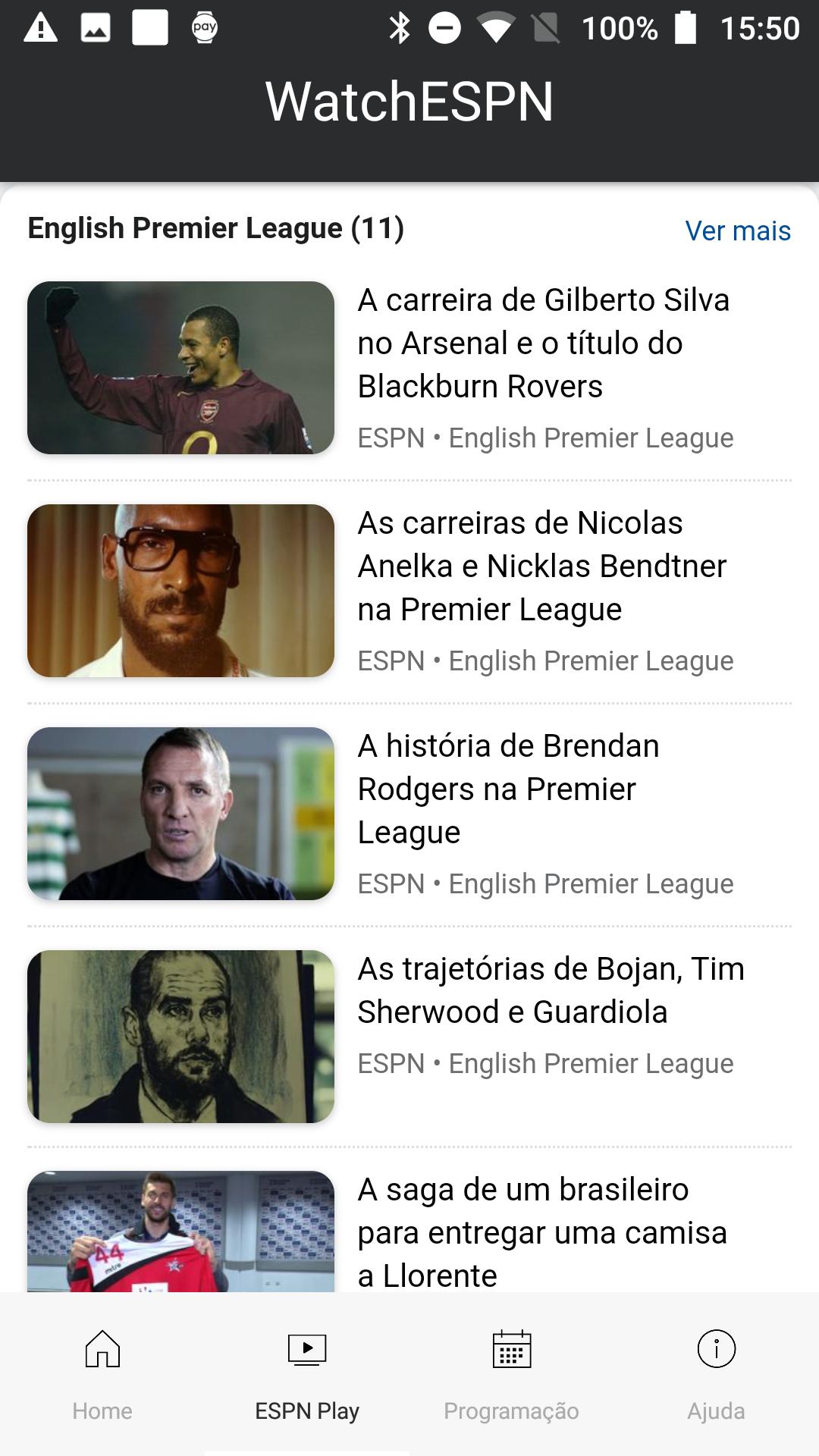
Task: Tap the screenshot notification icon
Action: (93, 28)
